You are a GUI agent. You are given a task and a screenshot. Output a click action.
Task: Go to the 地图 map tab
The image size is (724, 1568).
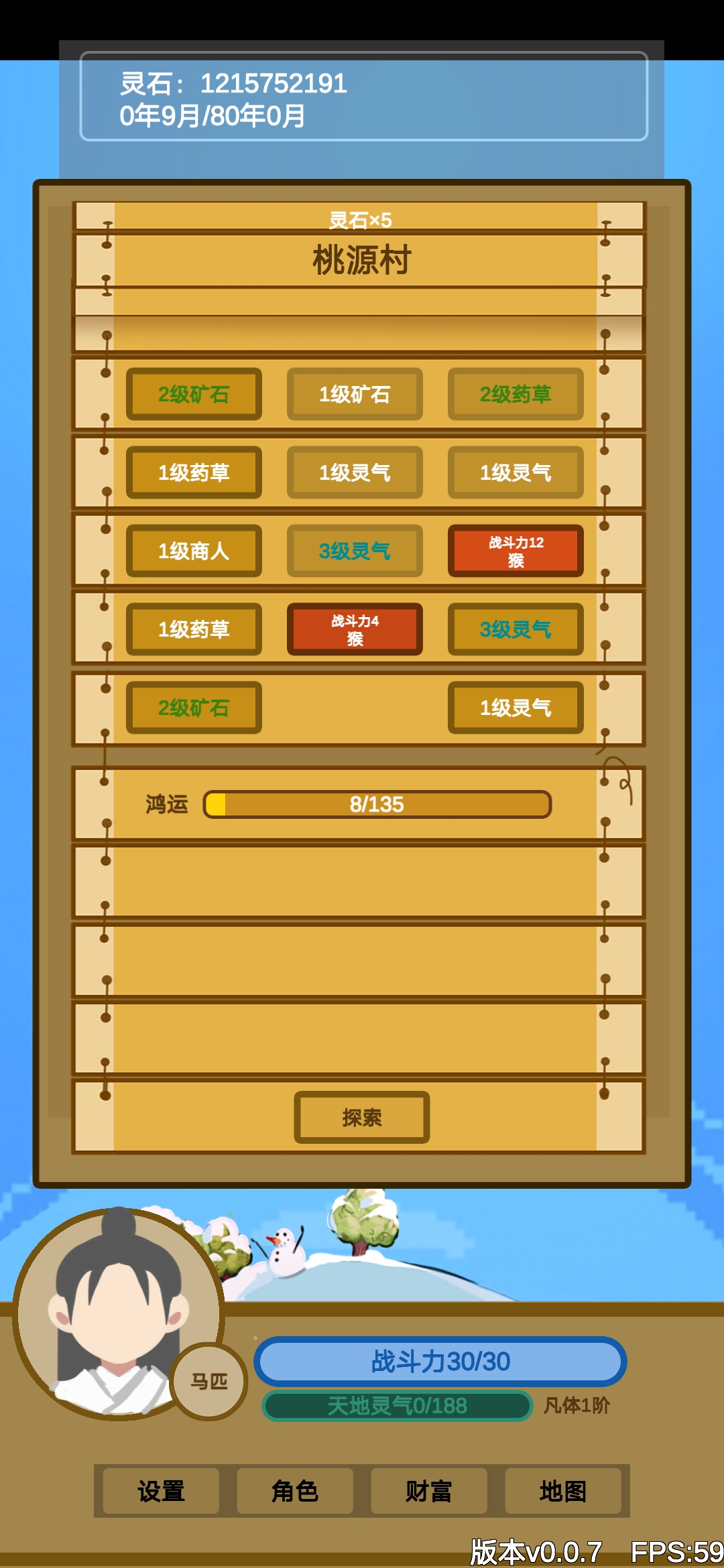pyautogui.click(x=563, y=1491)
